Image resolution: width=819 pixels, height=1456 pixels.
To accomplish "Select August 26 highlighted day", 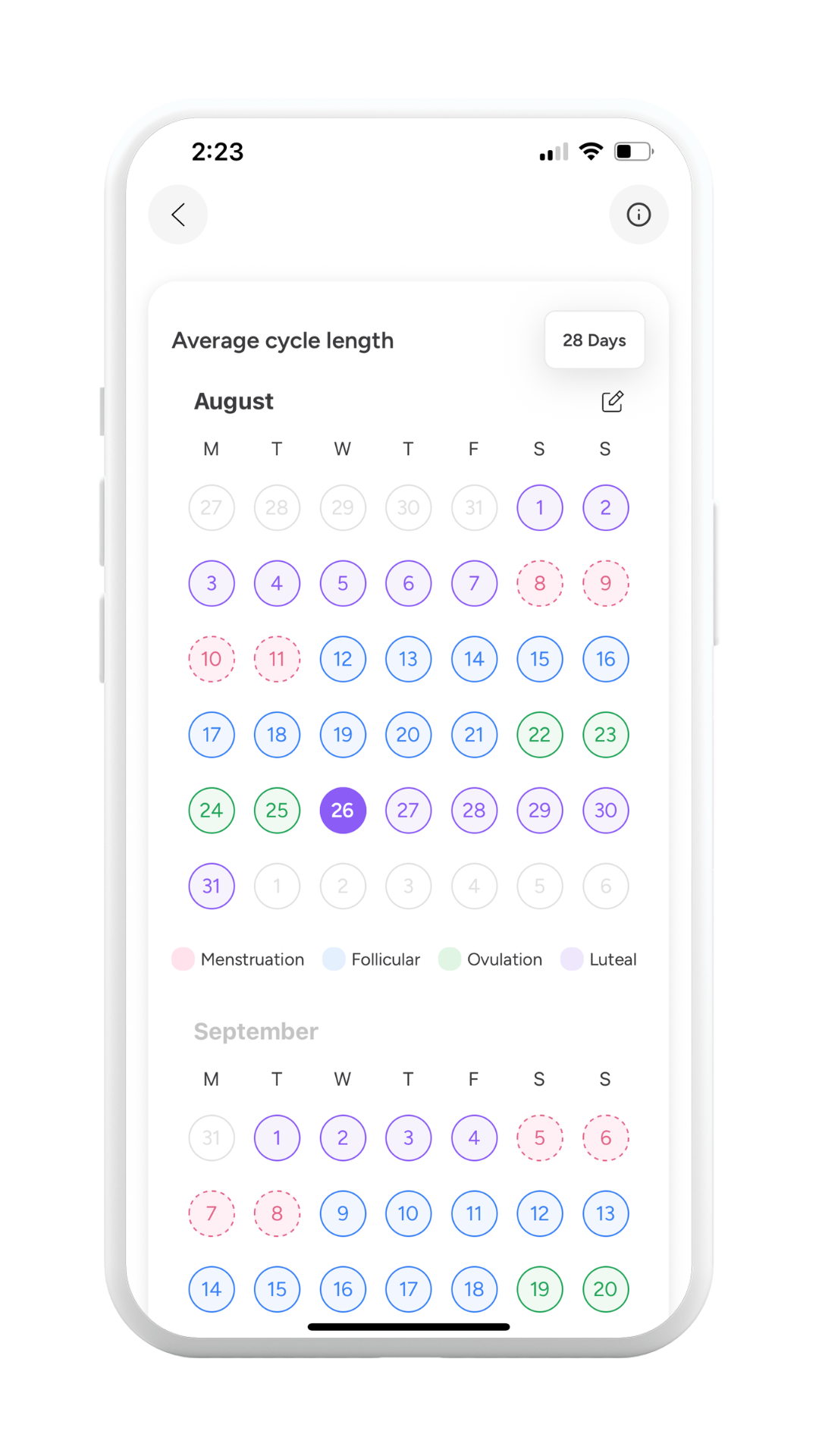I will point(343,810).
